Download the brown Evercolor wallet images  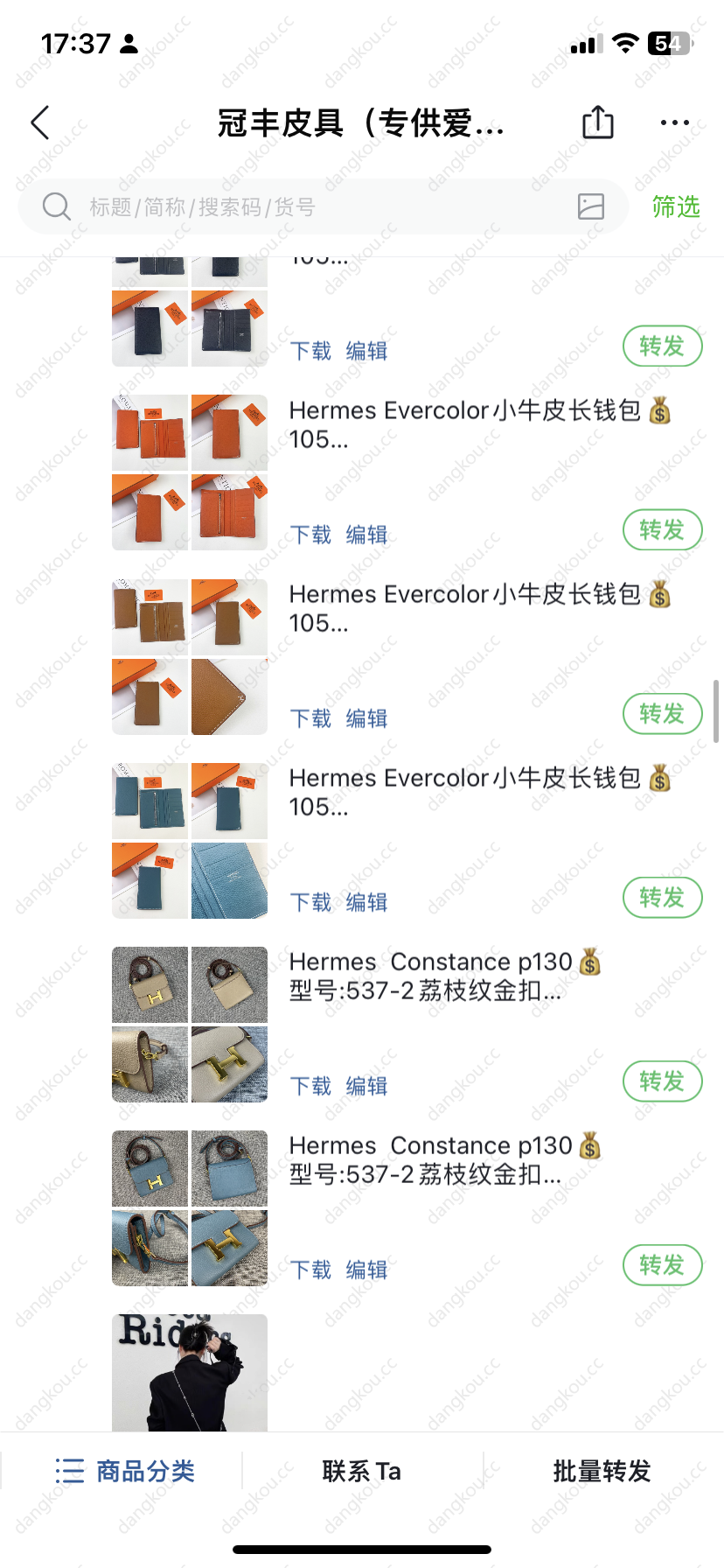[x=310, y=718]
